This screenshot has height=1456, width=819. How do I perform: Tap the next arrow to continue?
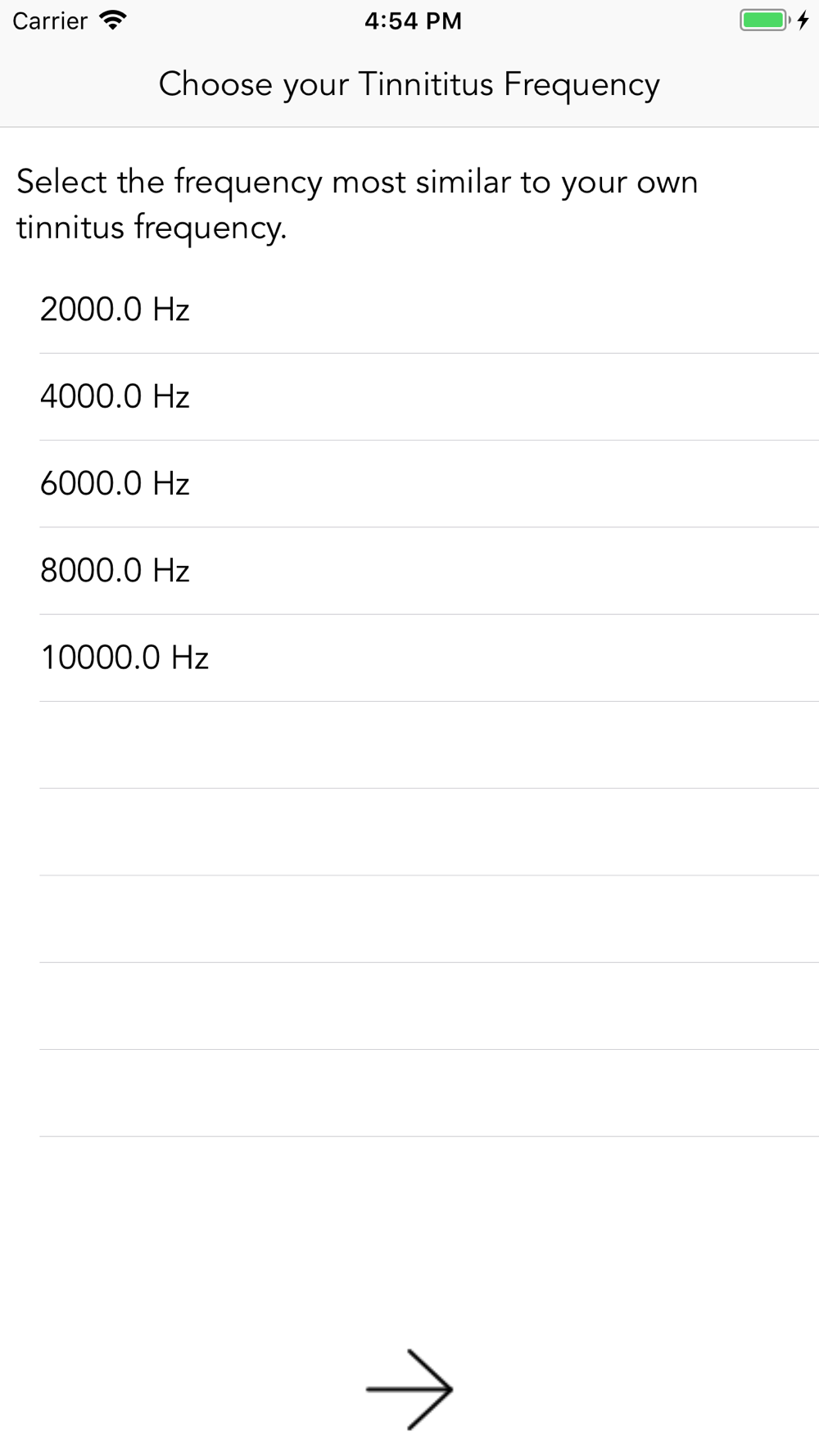(409, 1389)
